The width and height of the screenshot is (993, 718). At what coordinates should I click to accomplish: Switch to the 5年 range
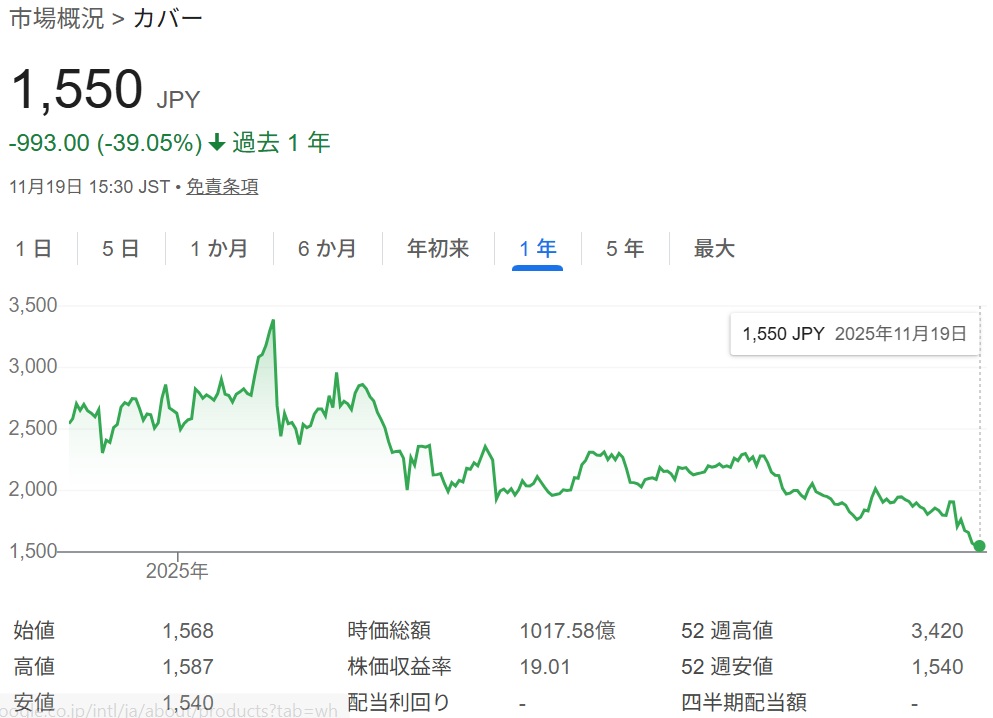tap(624, 249)
